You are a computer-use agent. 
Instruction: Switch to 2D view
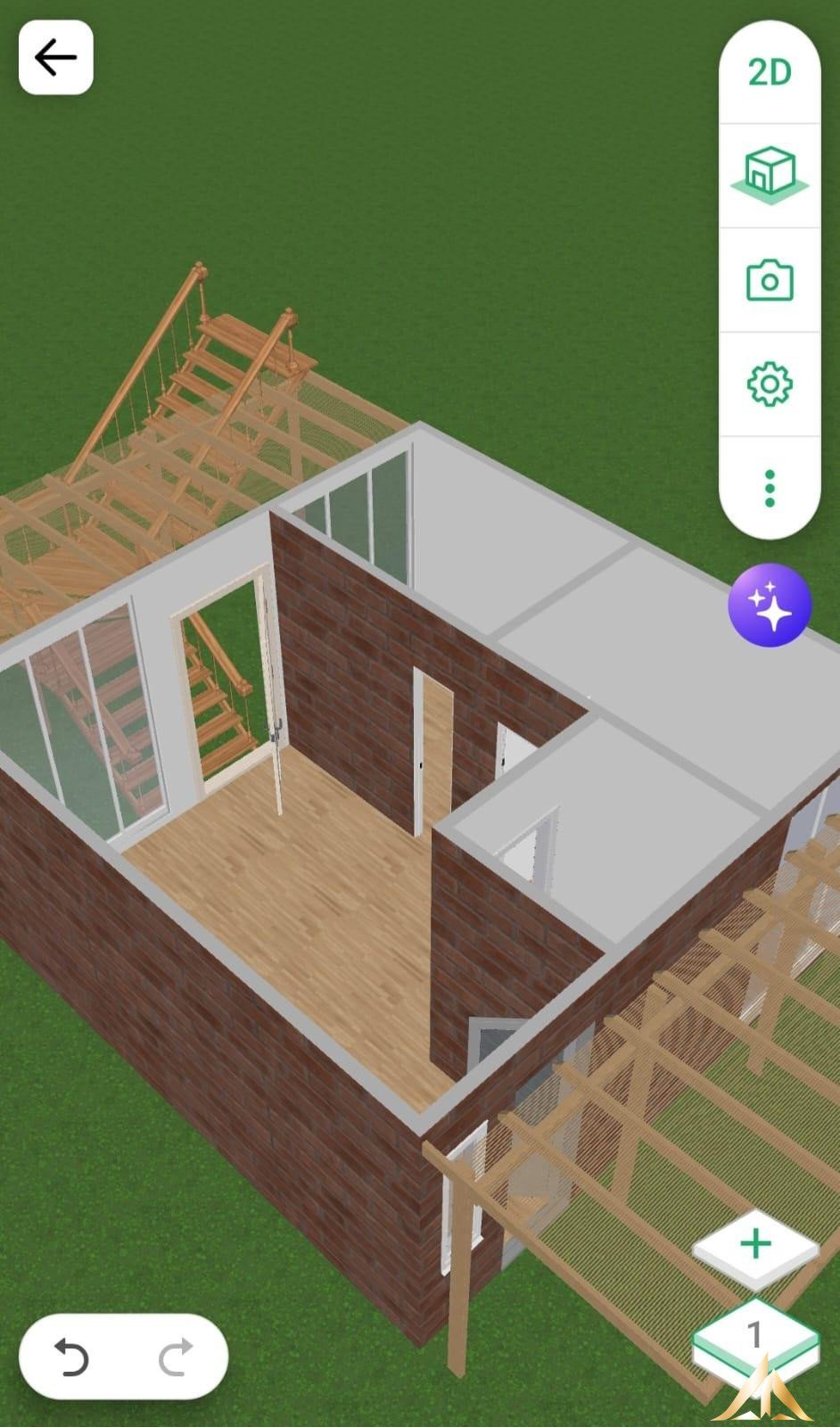click(769, 72)
